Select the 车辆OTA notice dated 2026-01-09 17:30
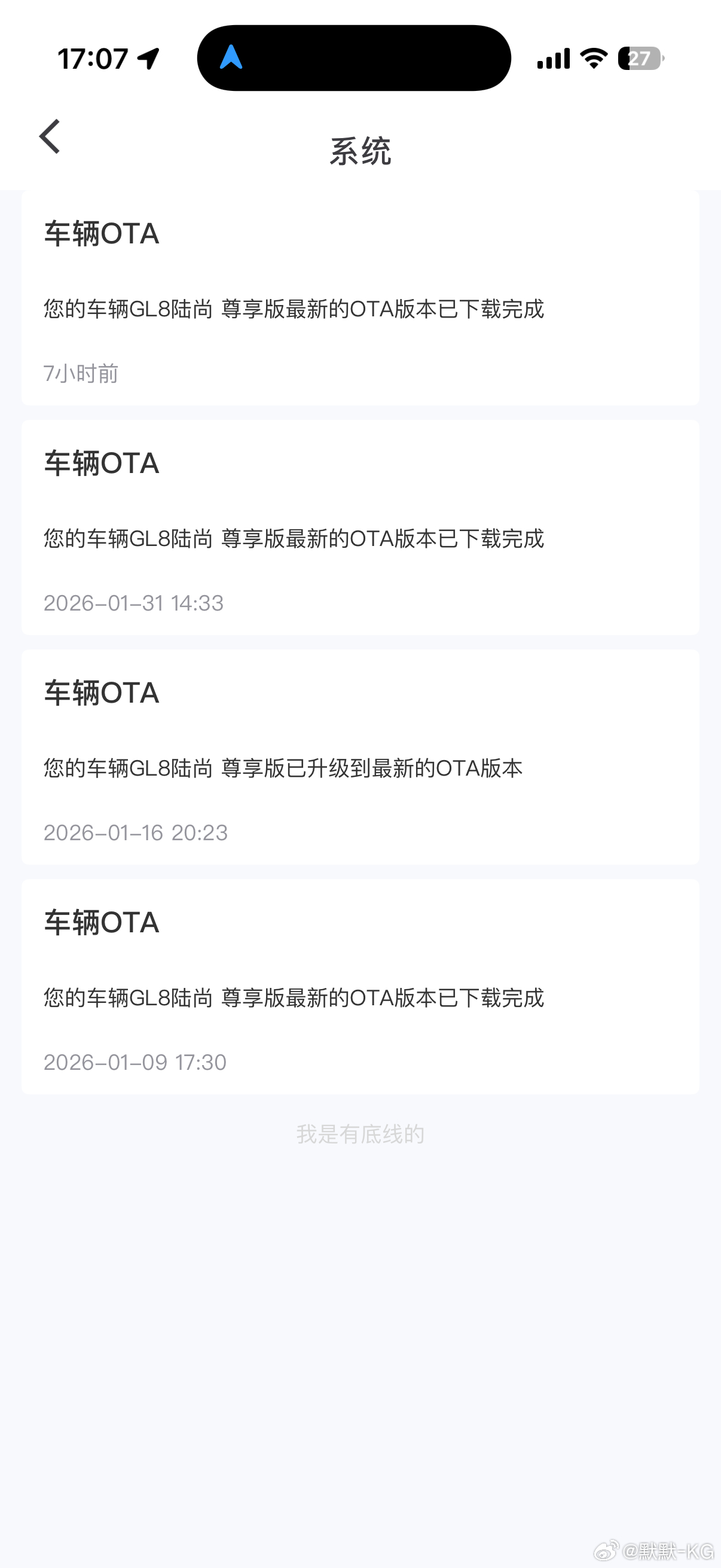 tap(360, 986)
